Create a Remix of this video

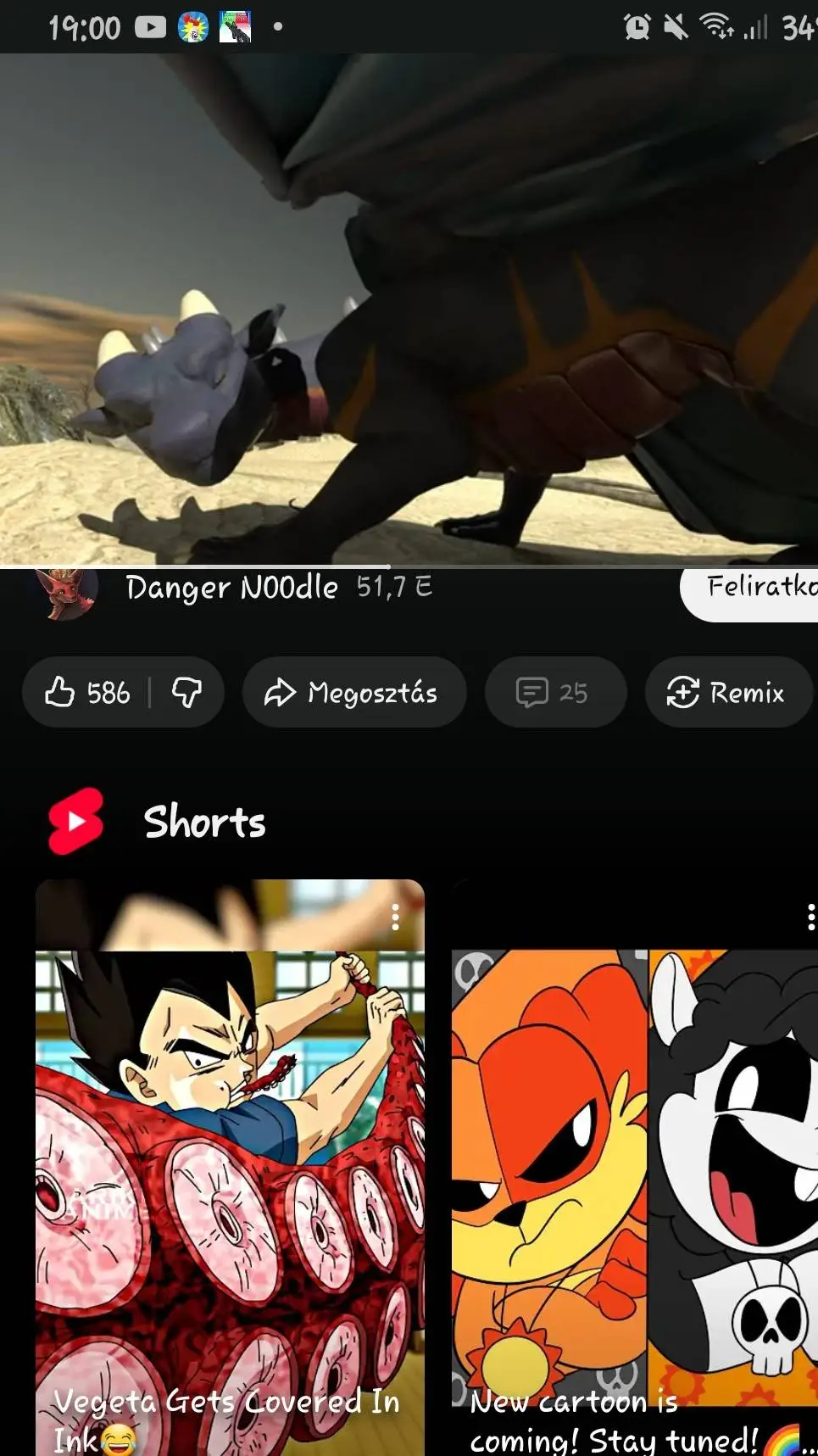[x=727, y=693]
